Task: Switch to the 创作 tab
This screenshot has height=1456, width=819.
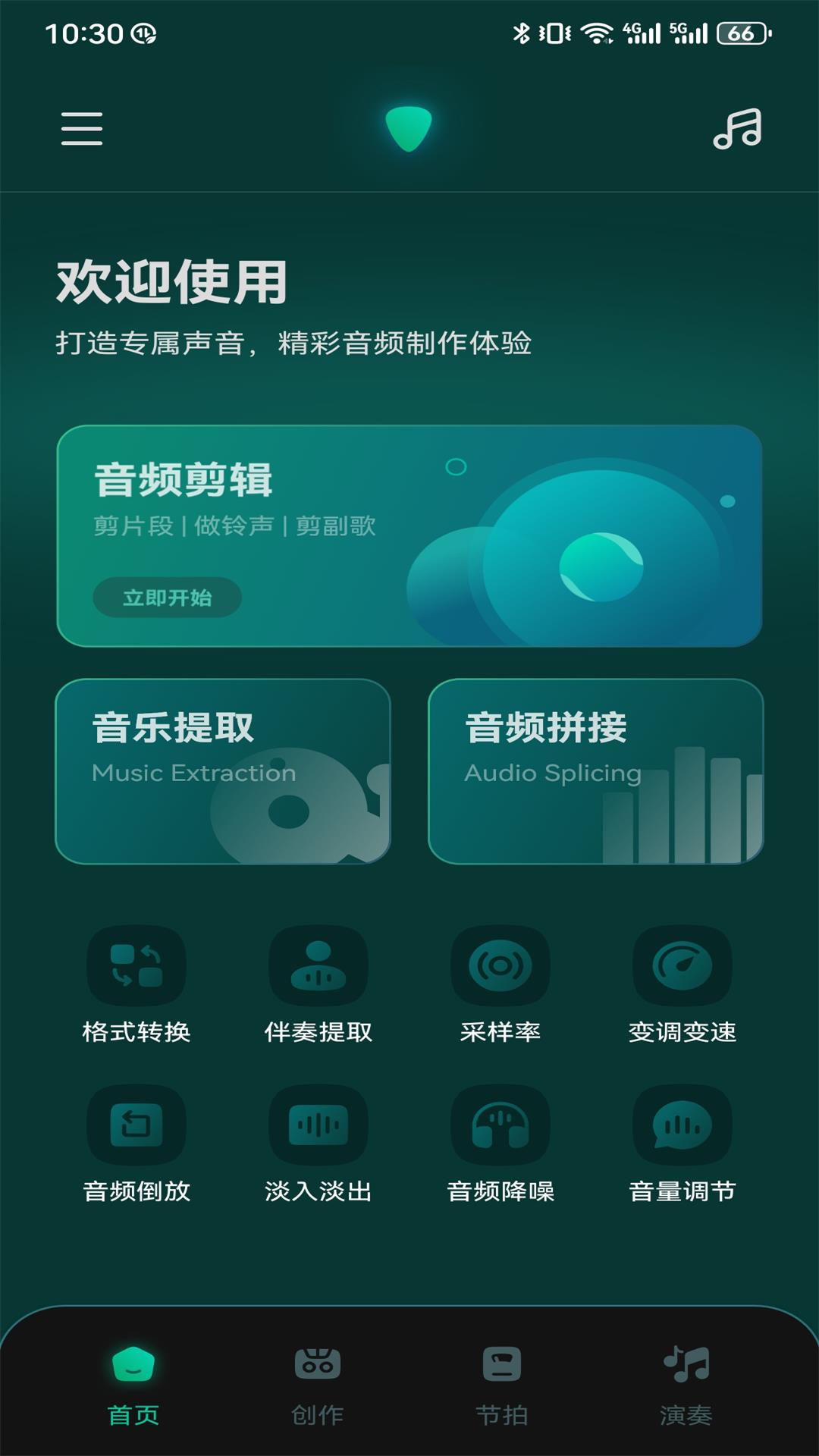Action: point(318,1385)
